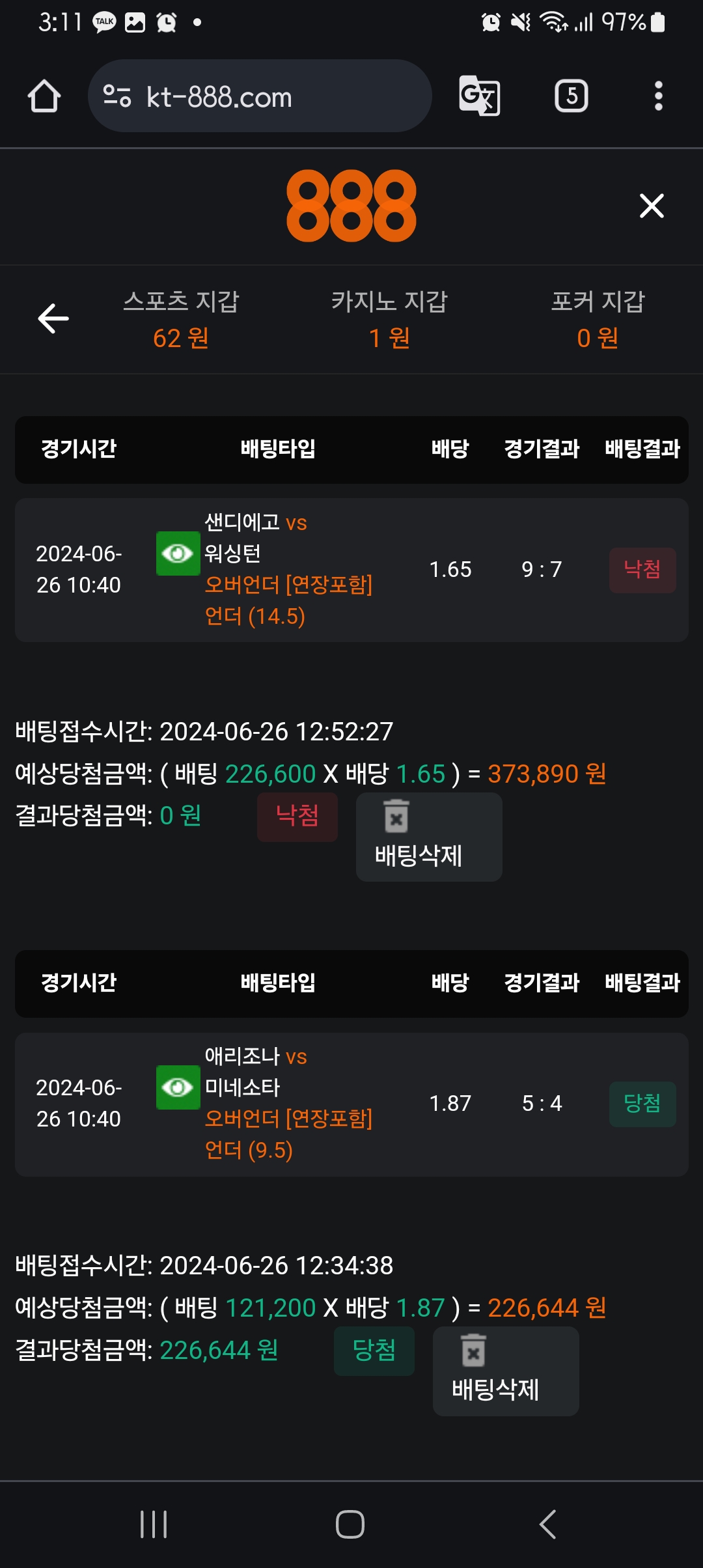
Task: Open the browser tab switcher
Action: tap(571, 96)
